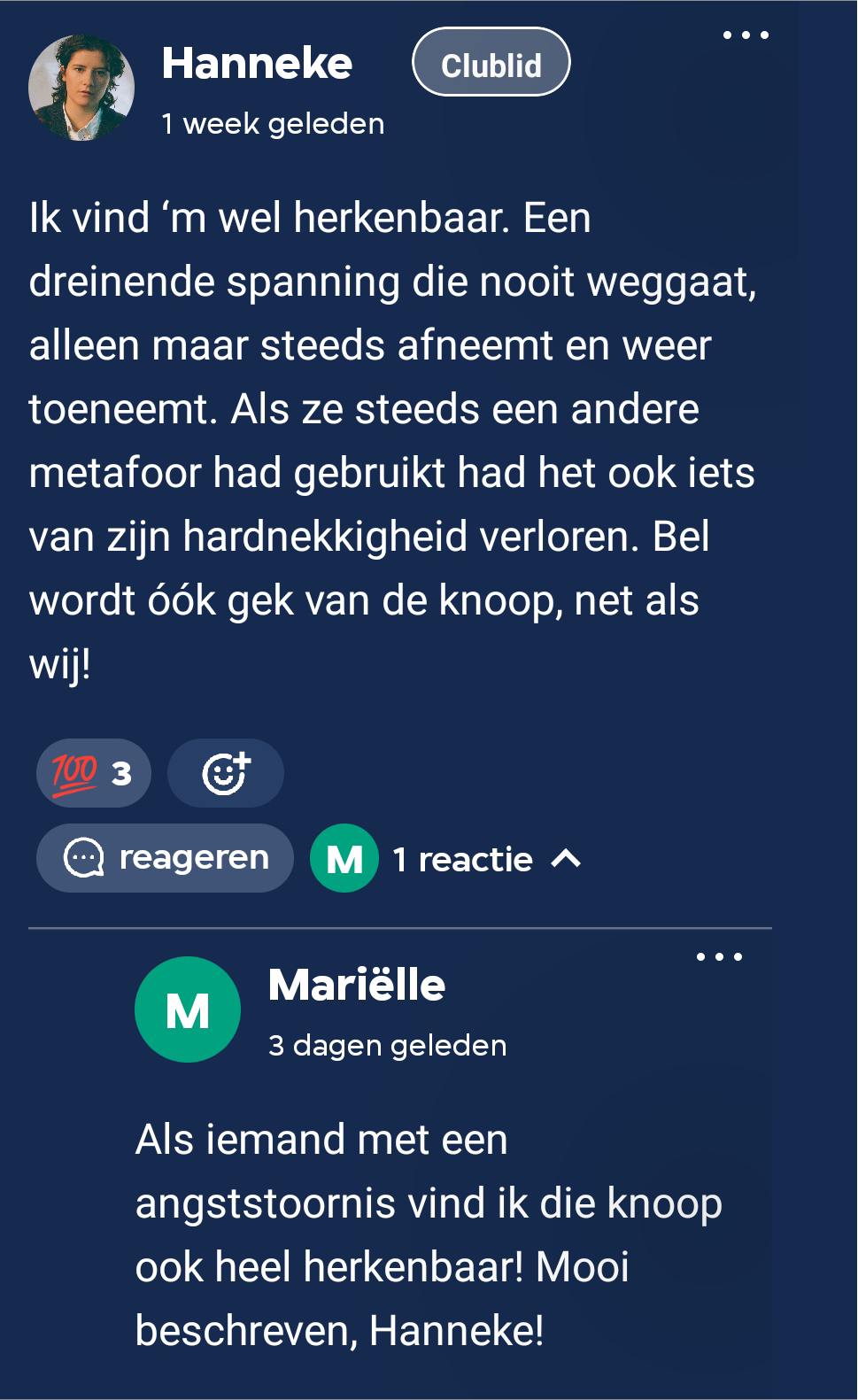Tap reageren to reply to Hanneke
The width and height of the screenshot is (858, 1400).
pos(166,858)
